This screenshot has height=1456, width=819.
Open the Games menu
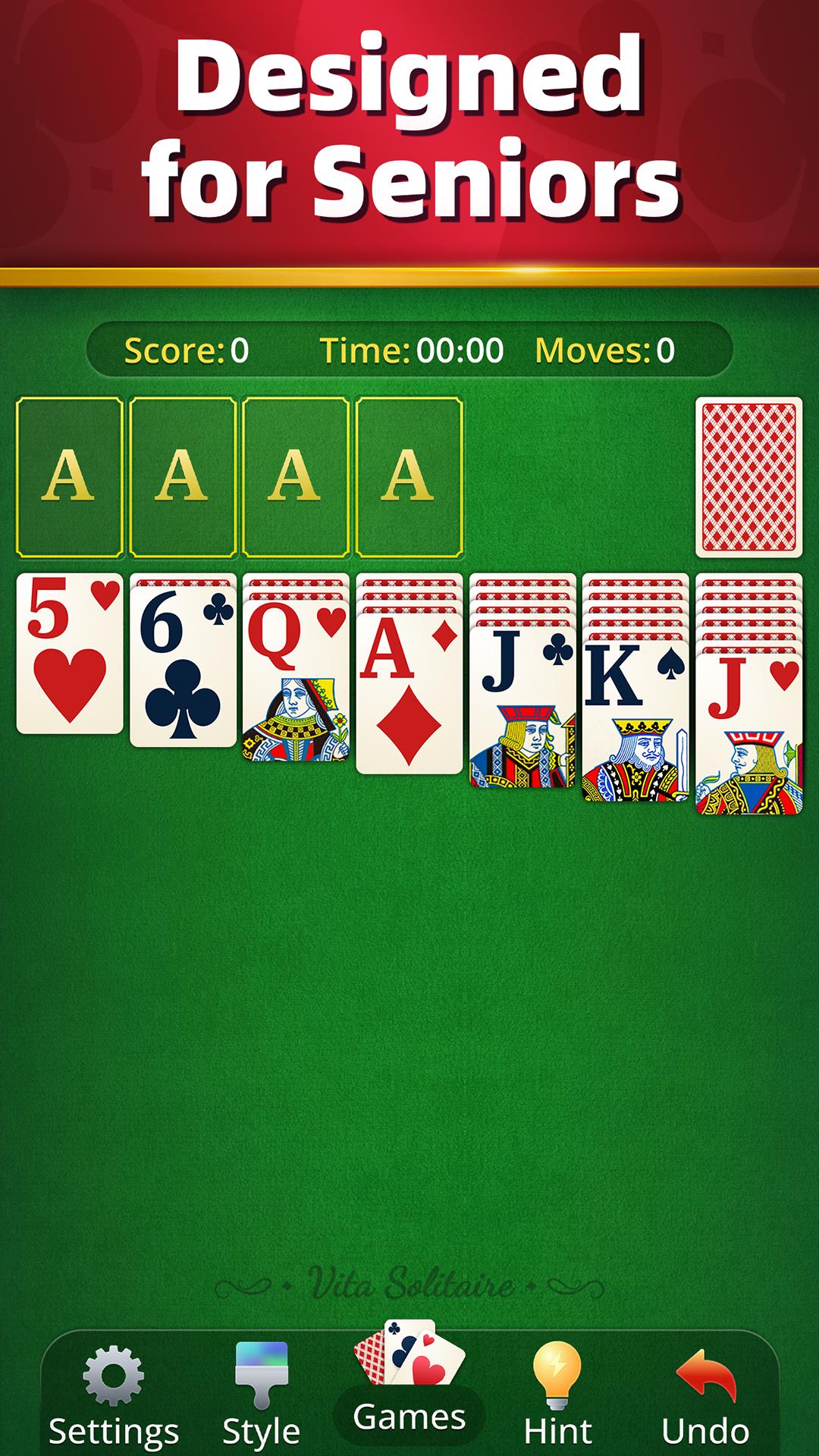click(x=409, y=1383)
